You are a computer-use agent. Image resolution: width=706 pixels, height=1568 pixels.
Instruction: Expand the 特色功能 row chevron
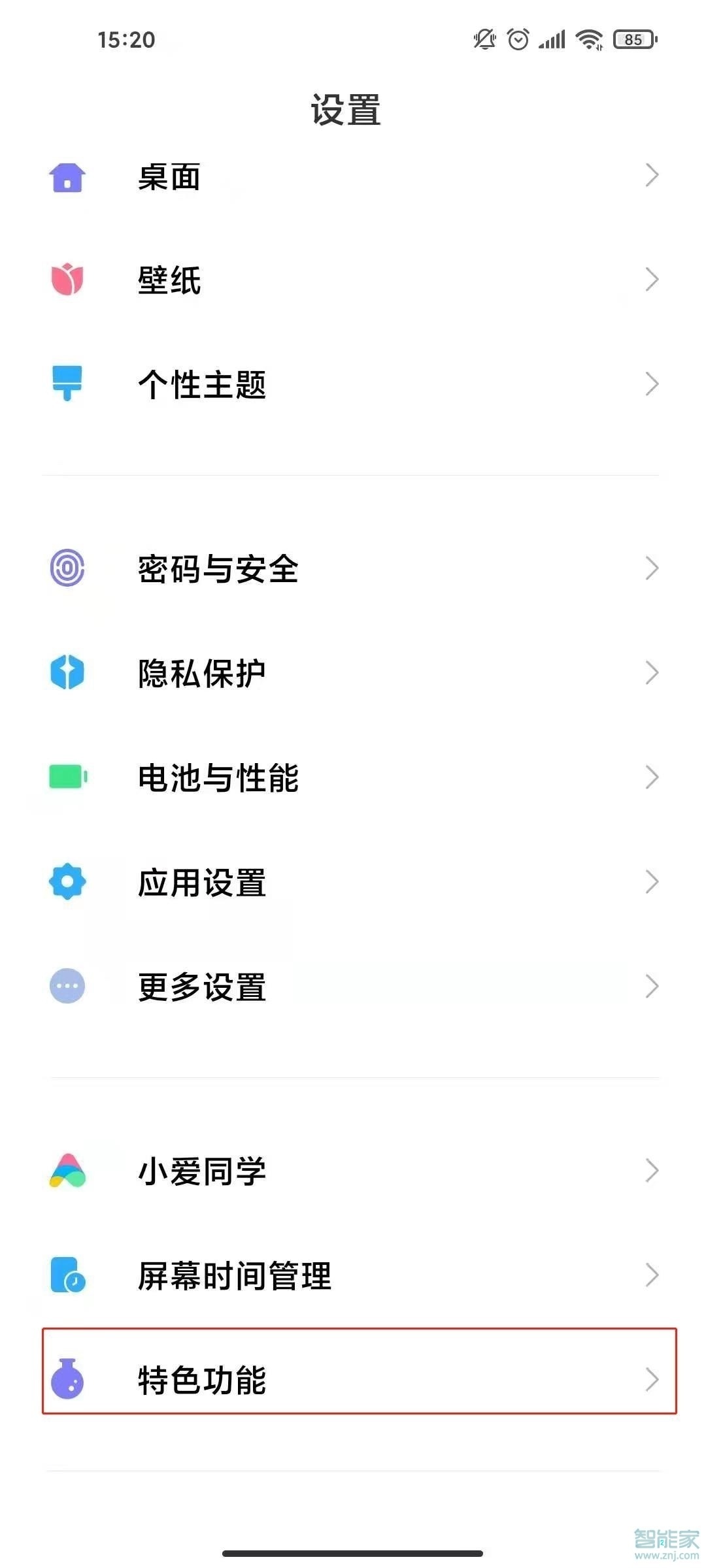[x=652, y=1380]
